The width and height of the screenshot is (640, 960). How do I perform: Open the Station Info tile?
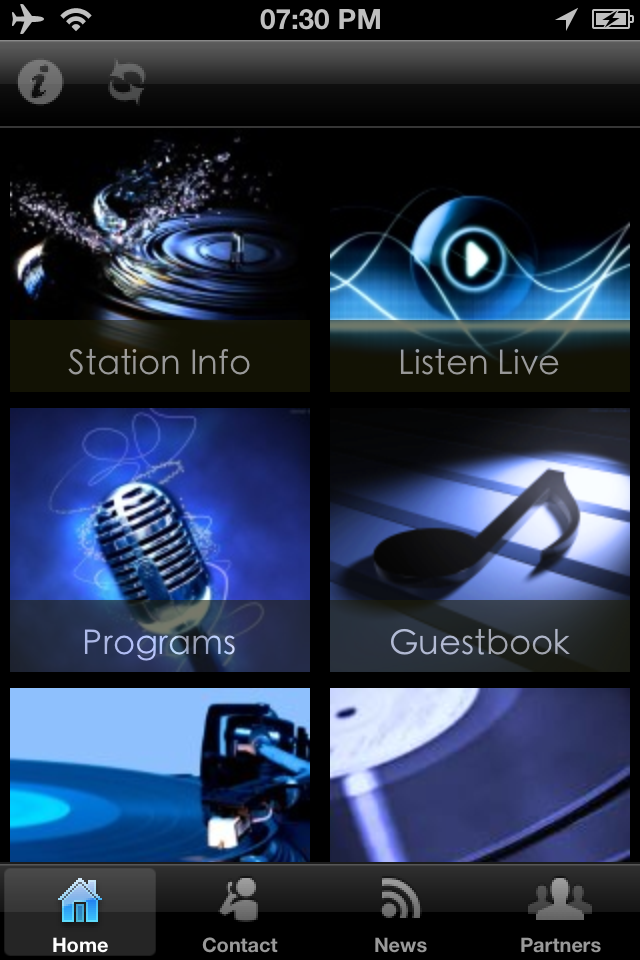coord(160,265)
